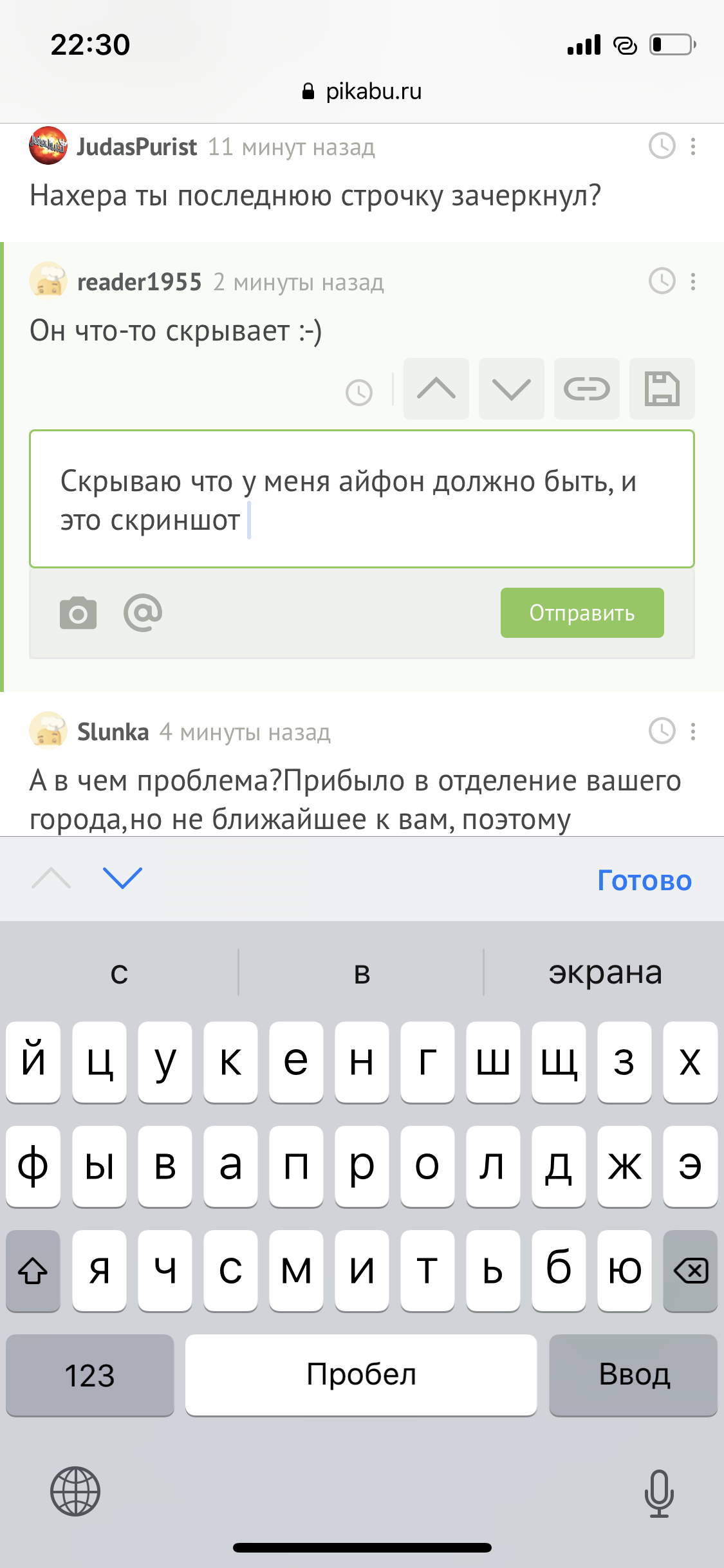
Task: Copy link to reader1955's comment
Action: coord(586,389)
